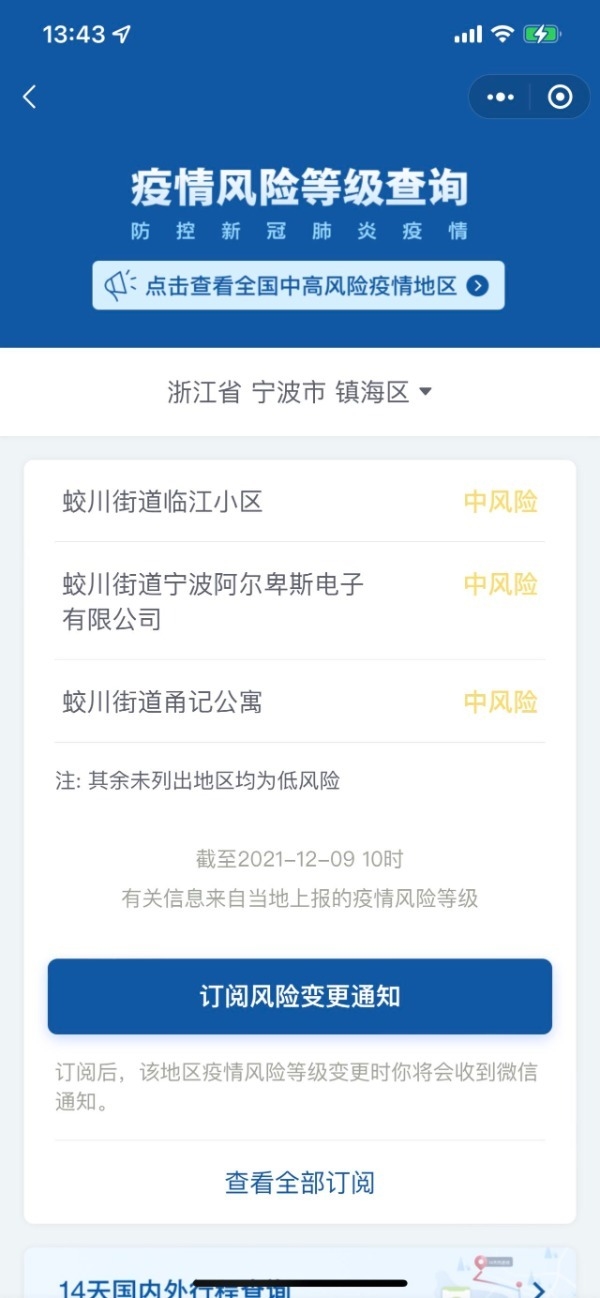The height and width of the screenshot is (1298, 600).
Task: Open the mini program more options menu
Action: click(x=500, y=97)
